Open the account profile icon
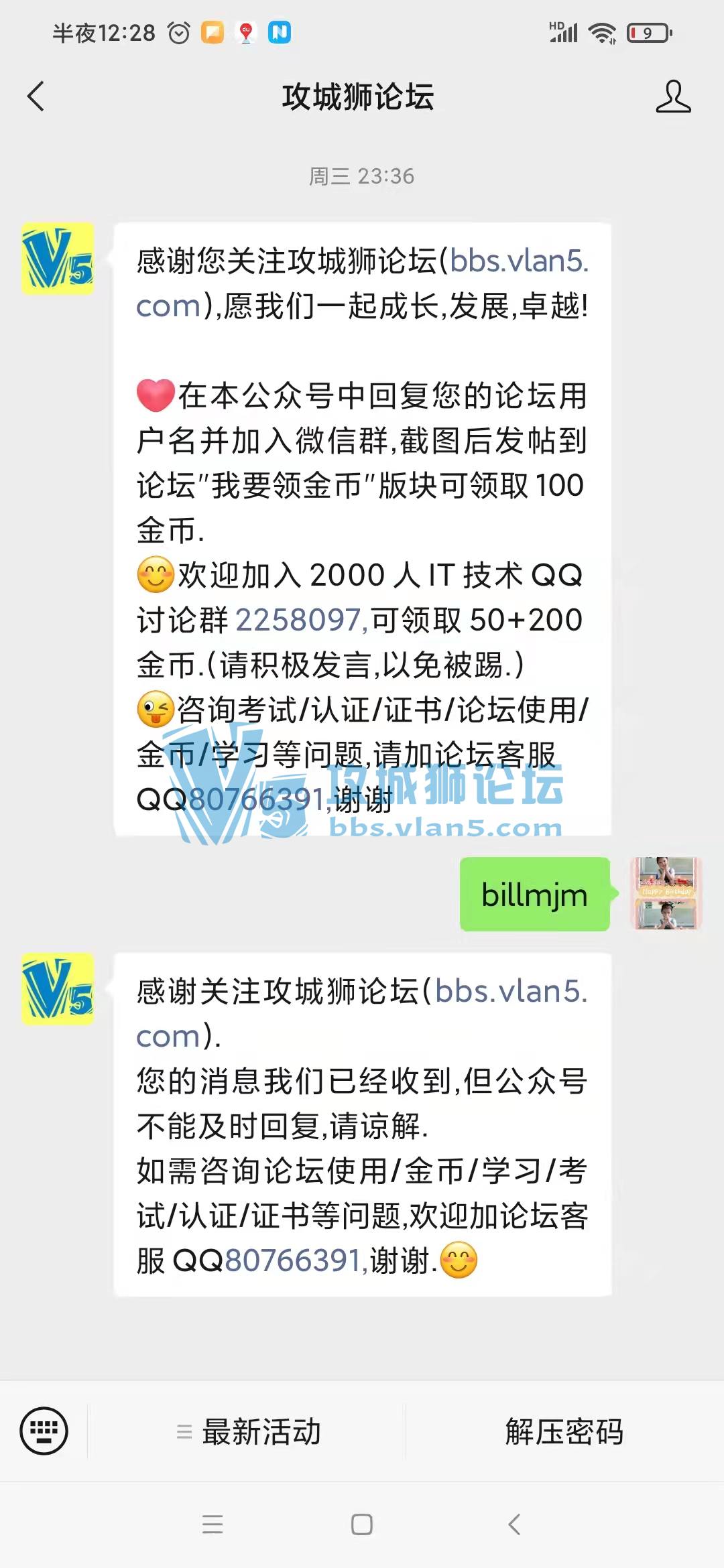The width and height of the screenshot is (724, 1568). tap(672, 96)
